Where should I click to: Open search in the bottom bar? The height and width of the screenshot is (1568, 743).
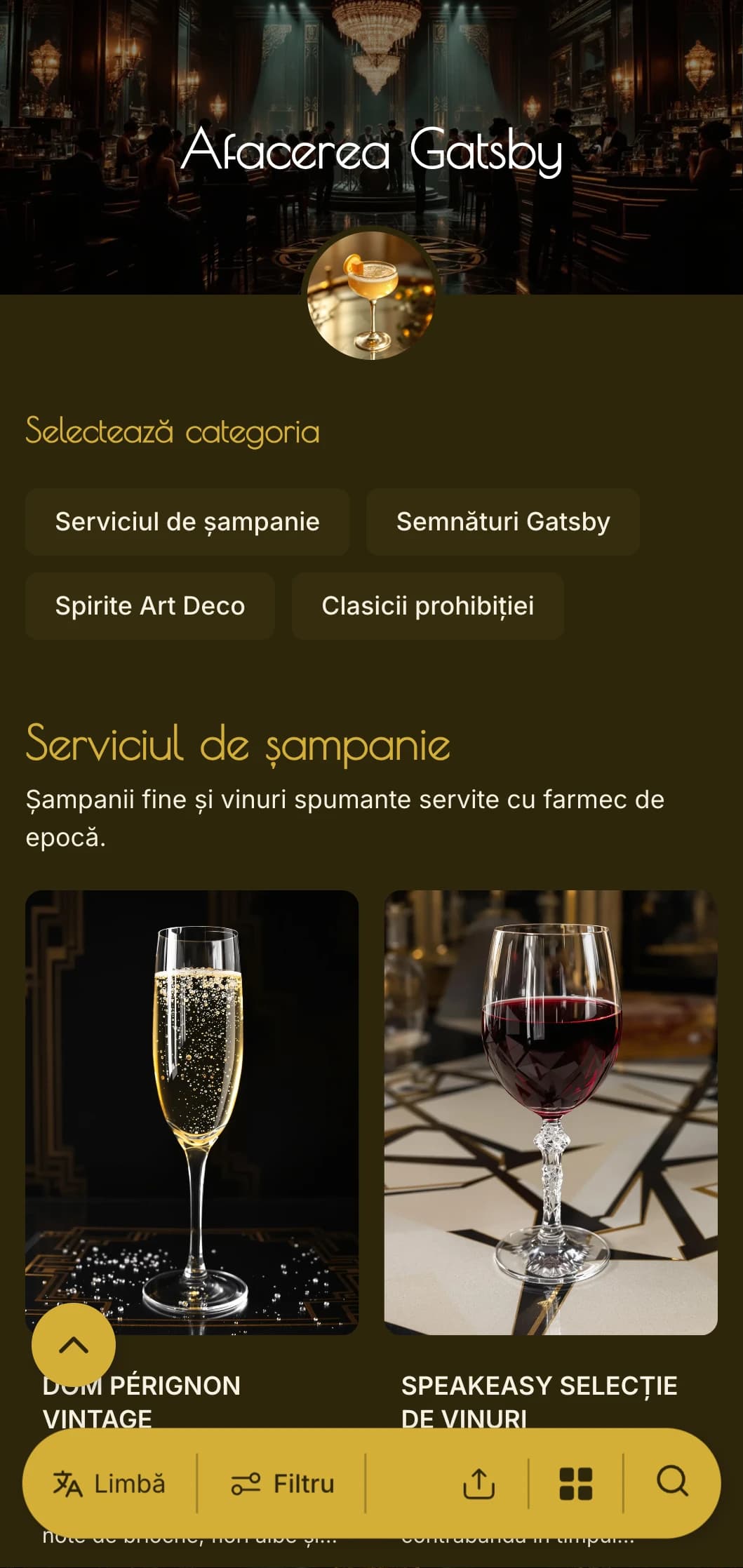coord(671,1482)
